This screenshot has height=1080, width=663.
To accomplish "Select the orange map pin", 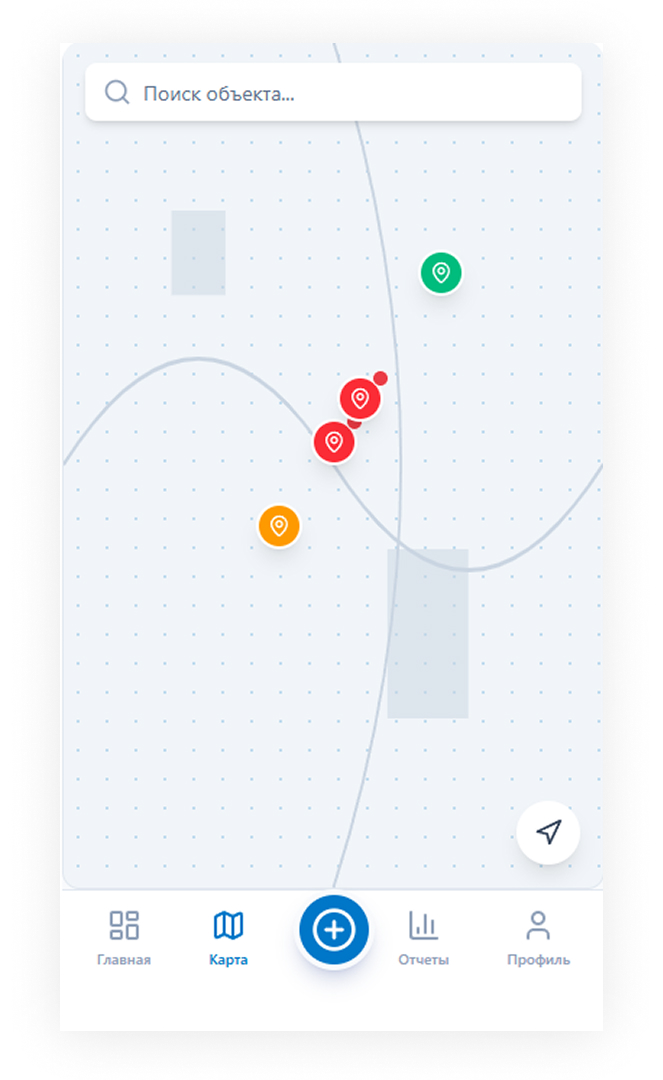I will coord(279,526).
